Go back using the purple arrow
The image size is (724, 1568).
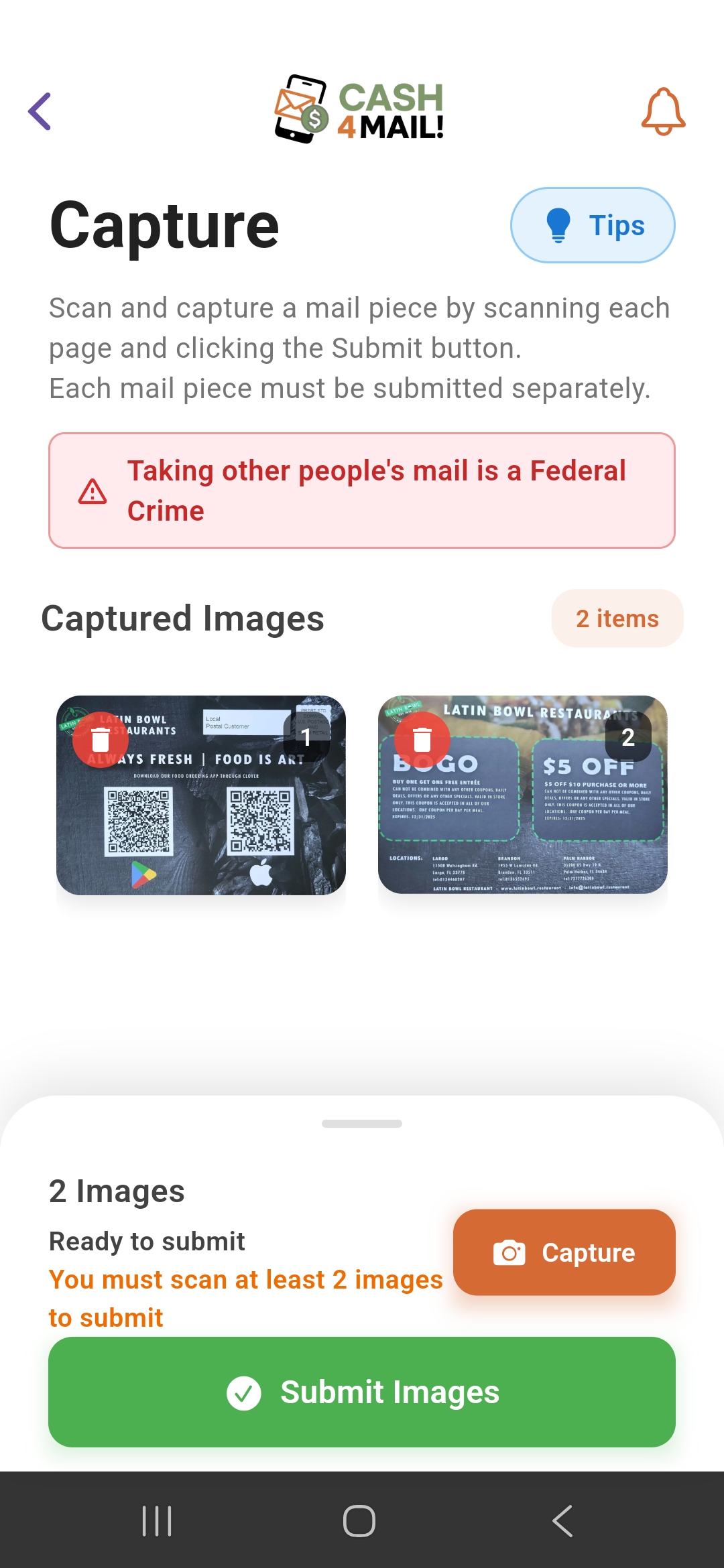click(40, 111)
